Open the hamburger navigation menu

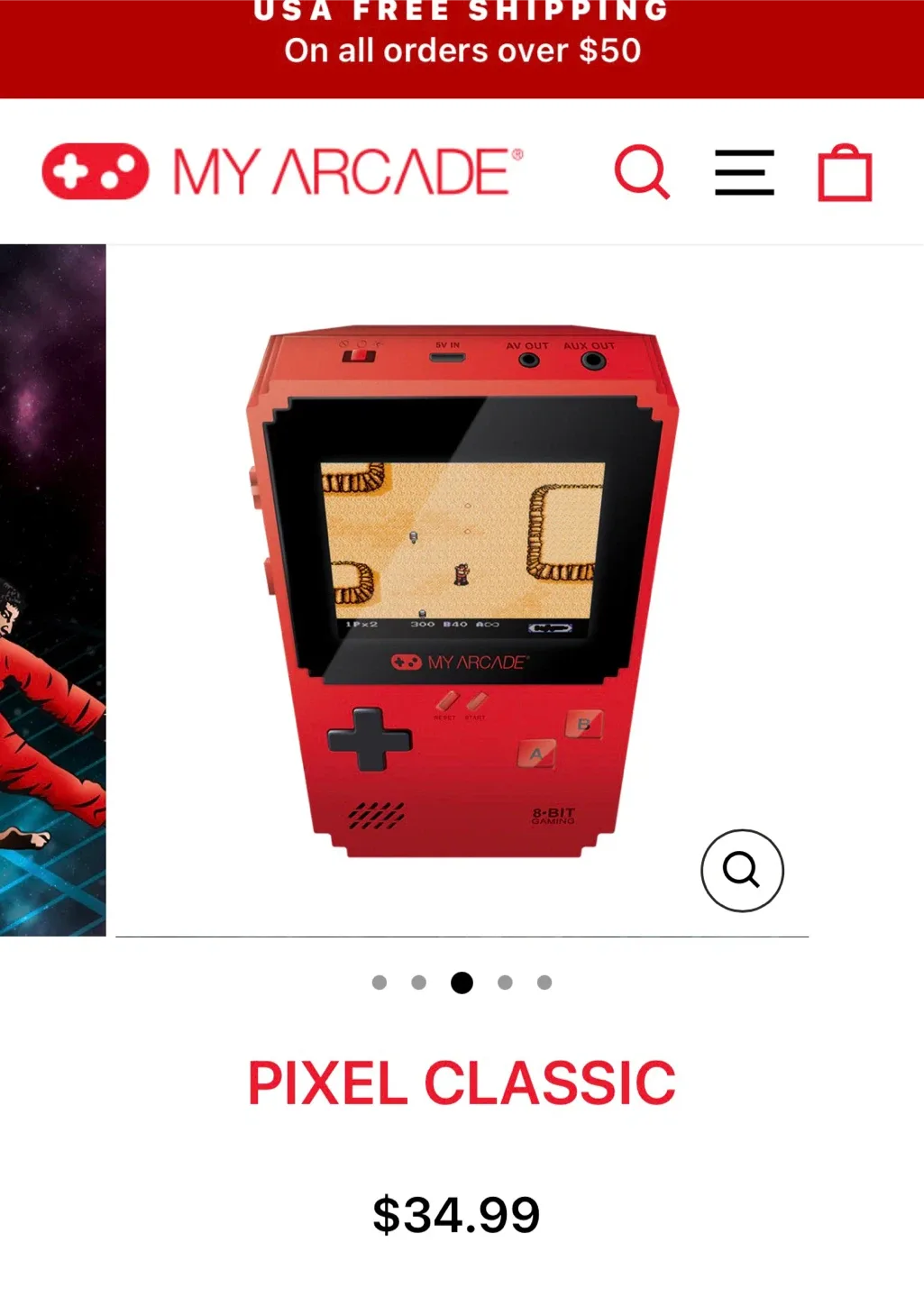(744, 171)
